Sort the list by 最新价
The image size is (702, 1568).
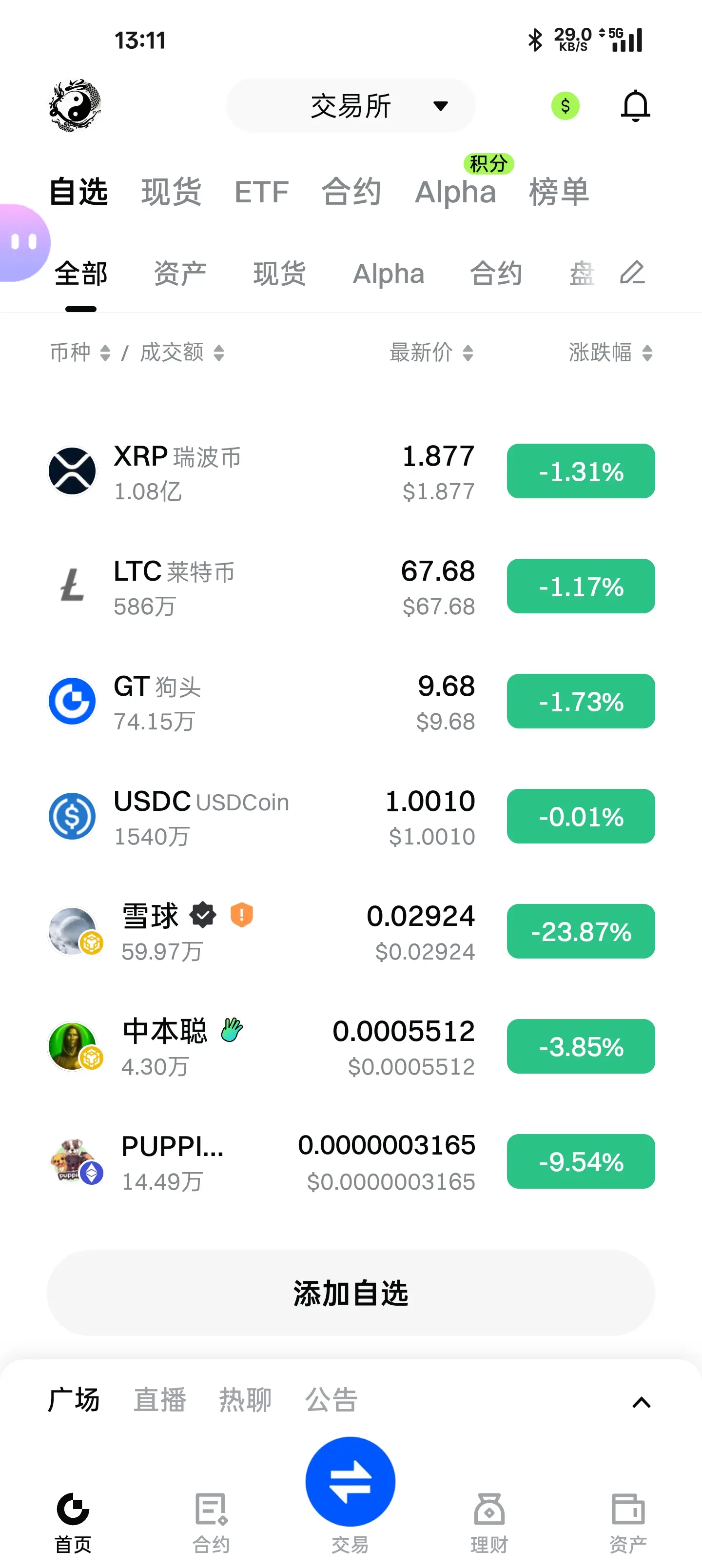pos(430,353)
